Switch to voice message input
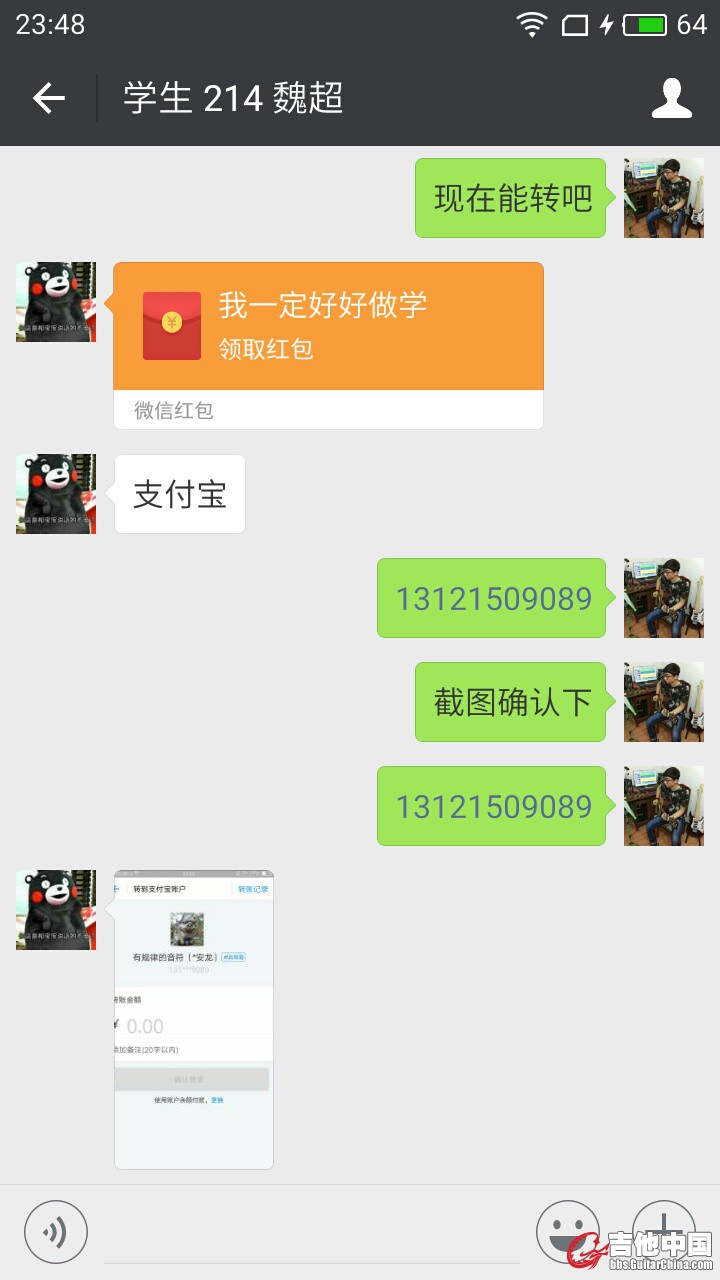720x1280 pixels. [56, 1231]
